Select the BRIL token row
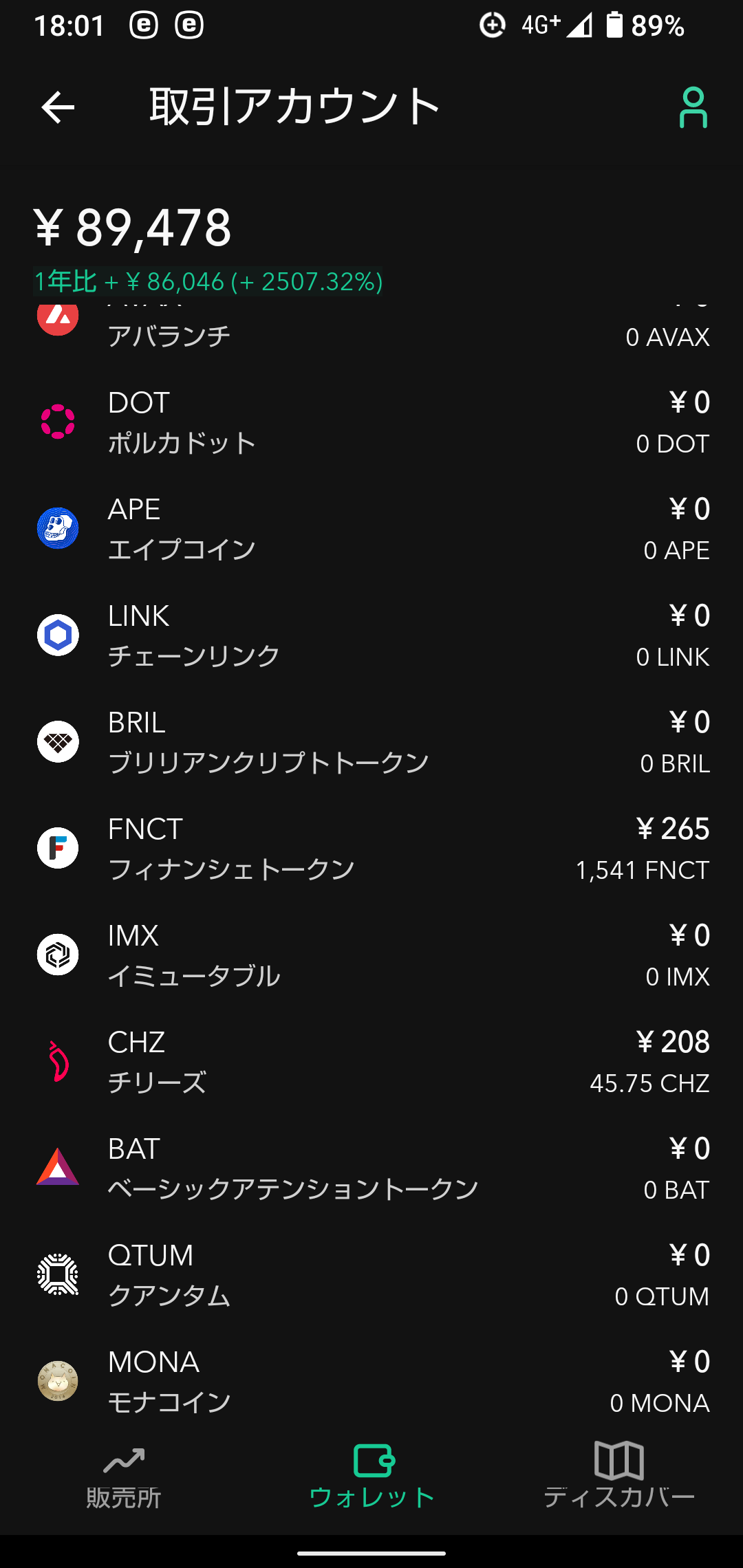743x1568 pixels. [x=371, y=742]
